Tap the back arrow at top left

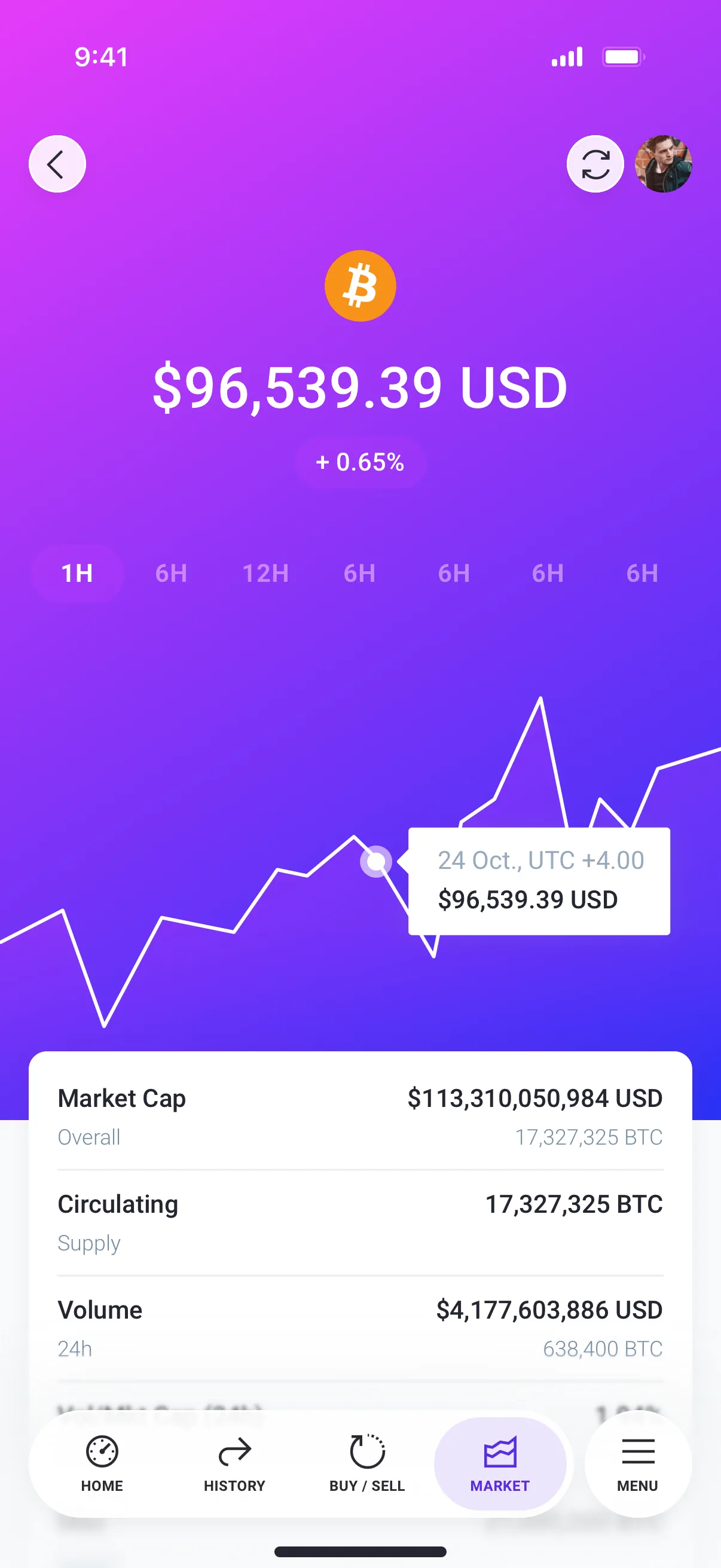click(57, 164)
